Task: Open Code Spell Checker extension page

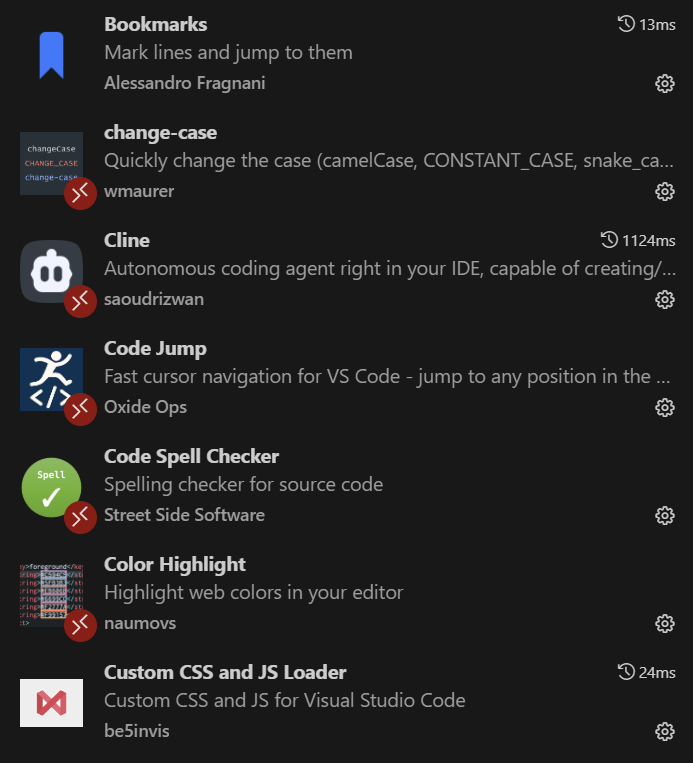Action: [191, 457]
